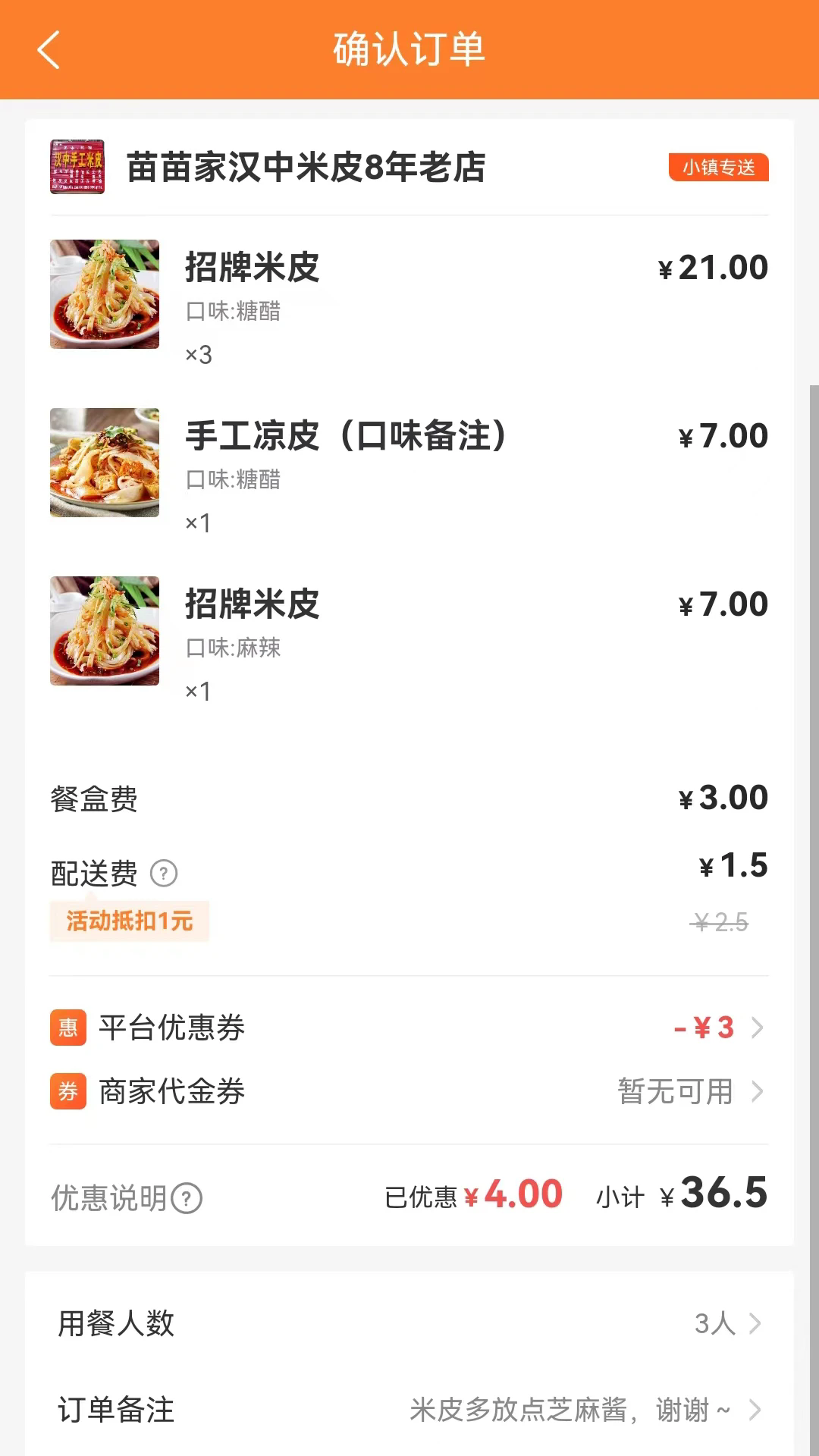Click the store logo of 苗苗家汉中米皮
This screenshot has height=1456, width=819.
point(78,165)
